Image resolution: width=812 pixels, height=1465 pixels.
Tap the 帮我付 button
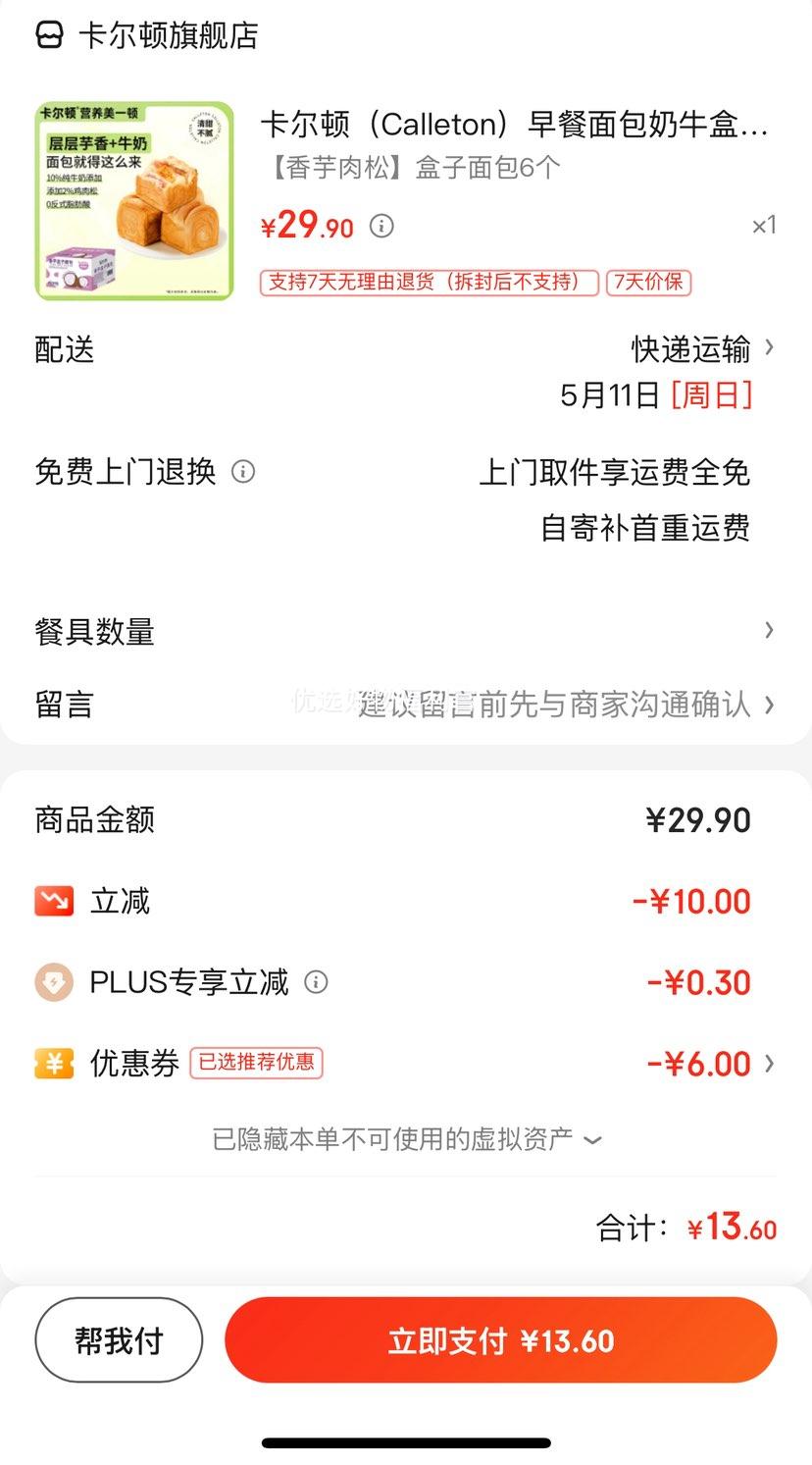tap(119, 1340)
